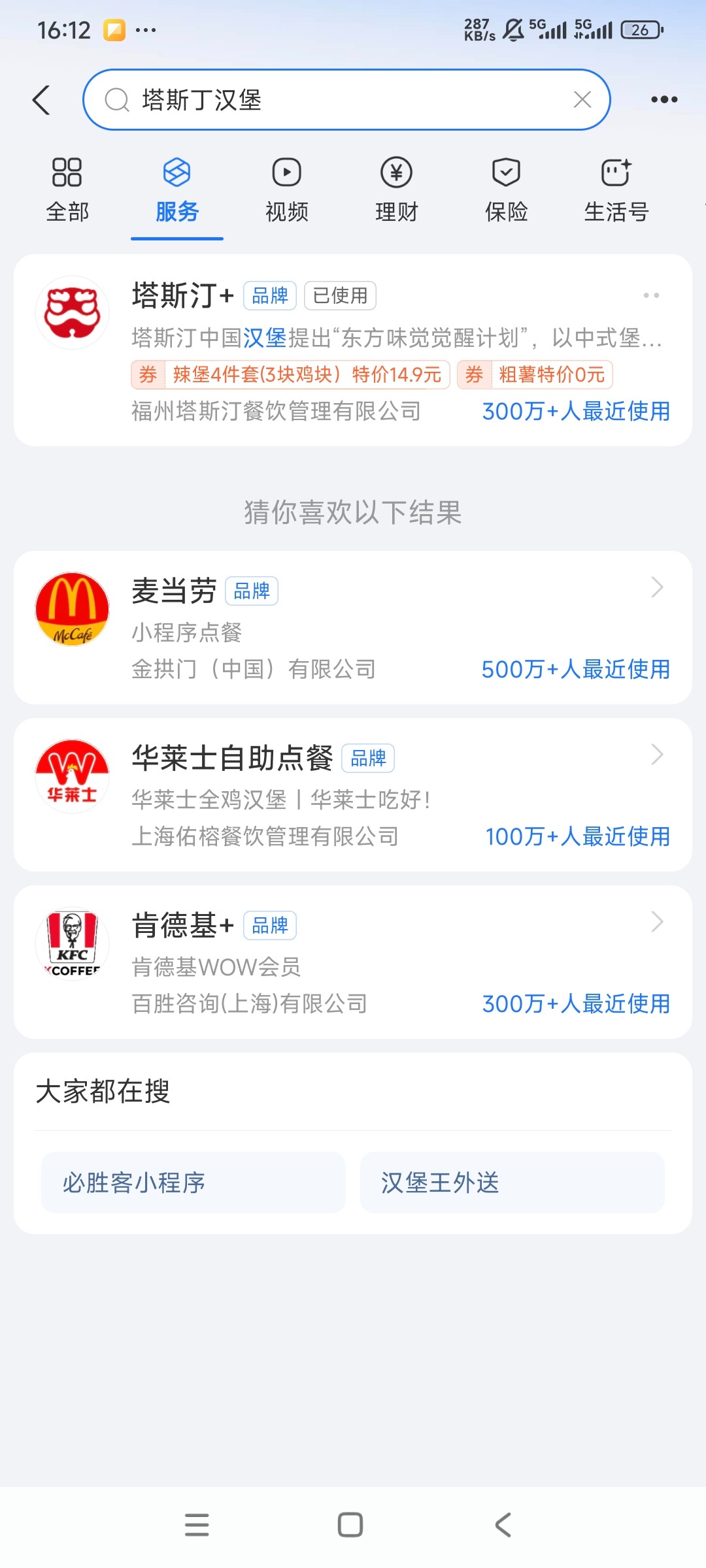Open the 麦当劳 ordering mini program

click(x=353, y=628)
